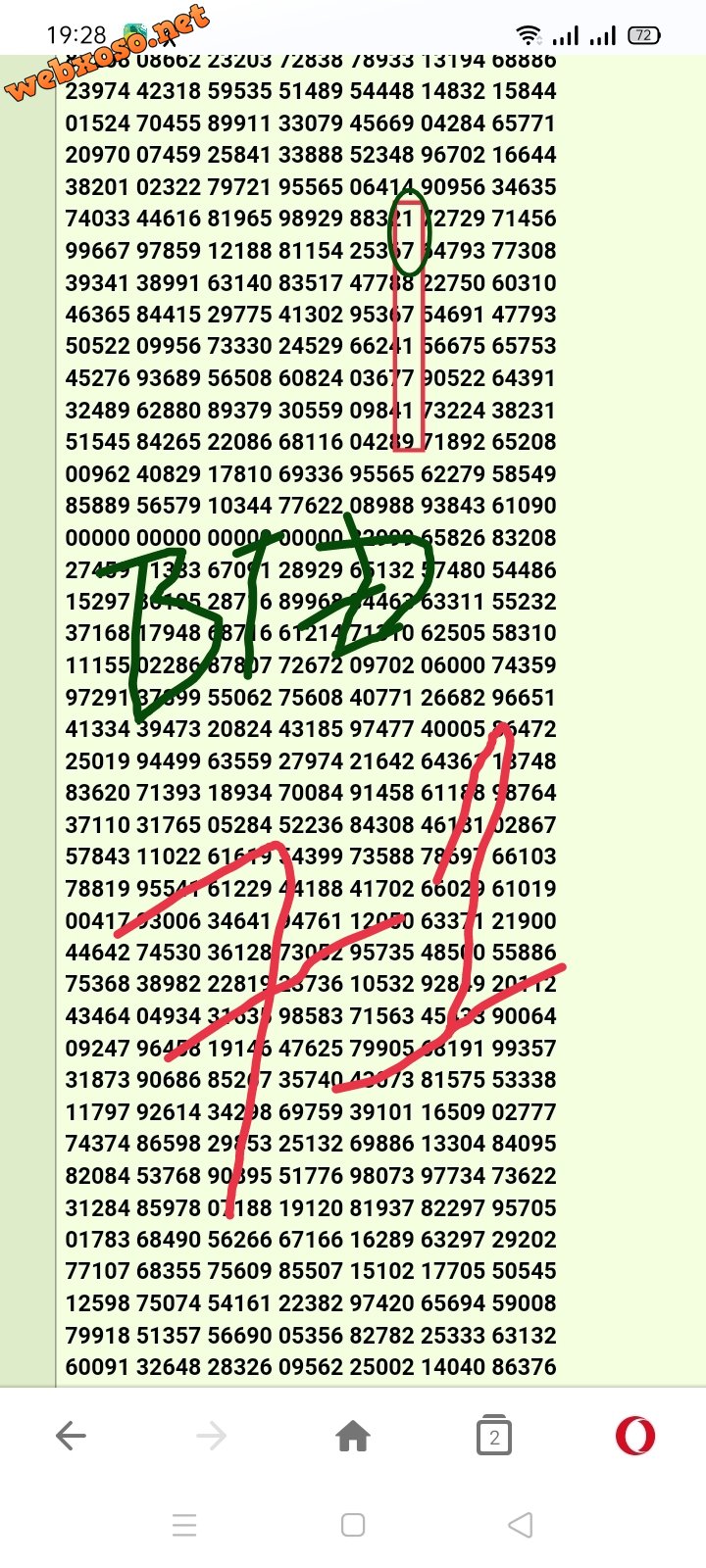Tap the system back triangle

[521, 1525]
